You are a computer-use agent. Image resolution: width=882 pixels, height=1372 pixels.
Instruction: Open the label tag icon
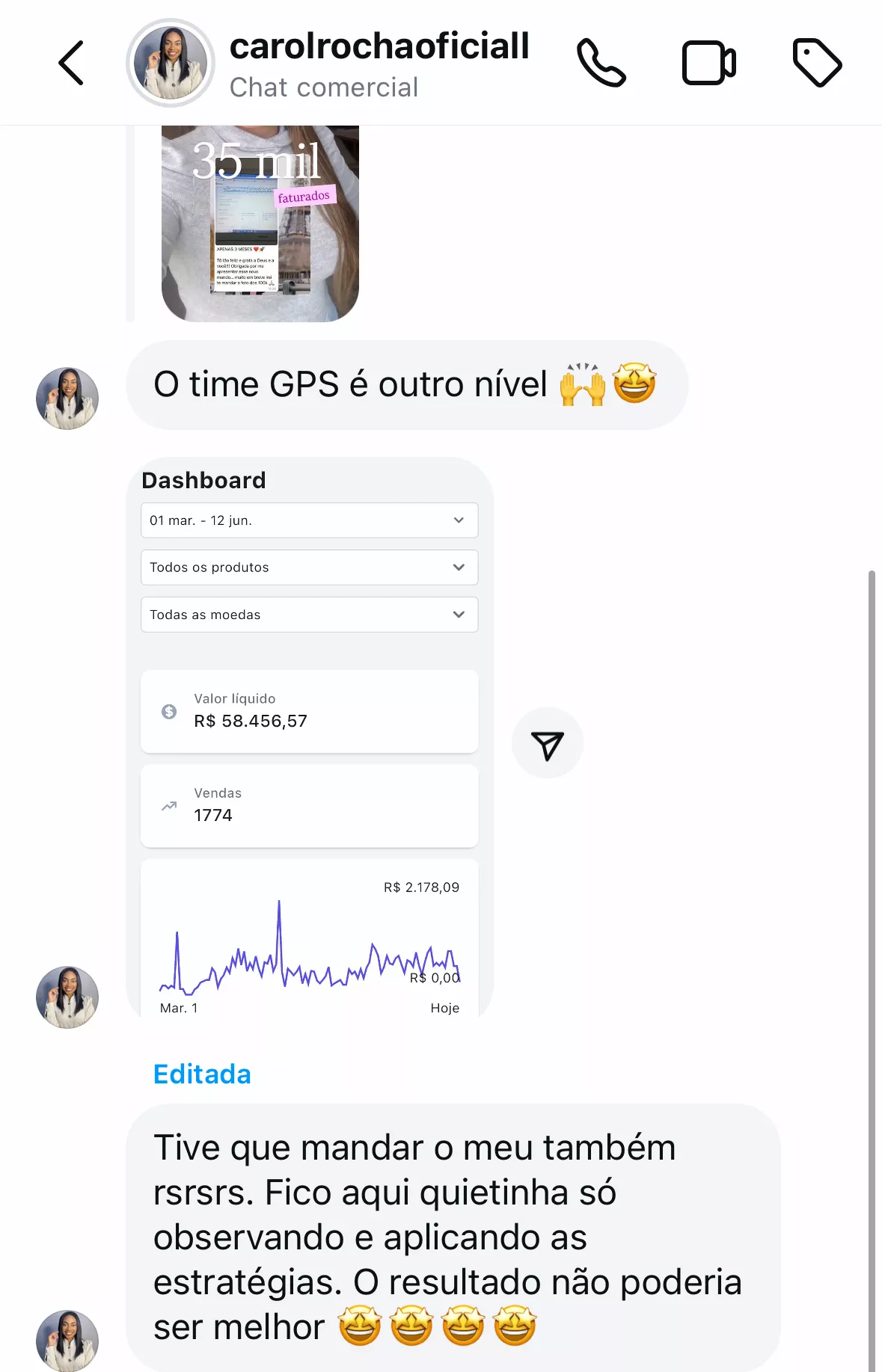(x=816, y=63)
